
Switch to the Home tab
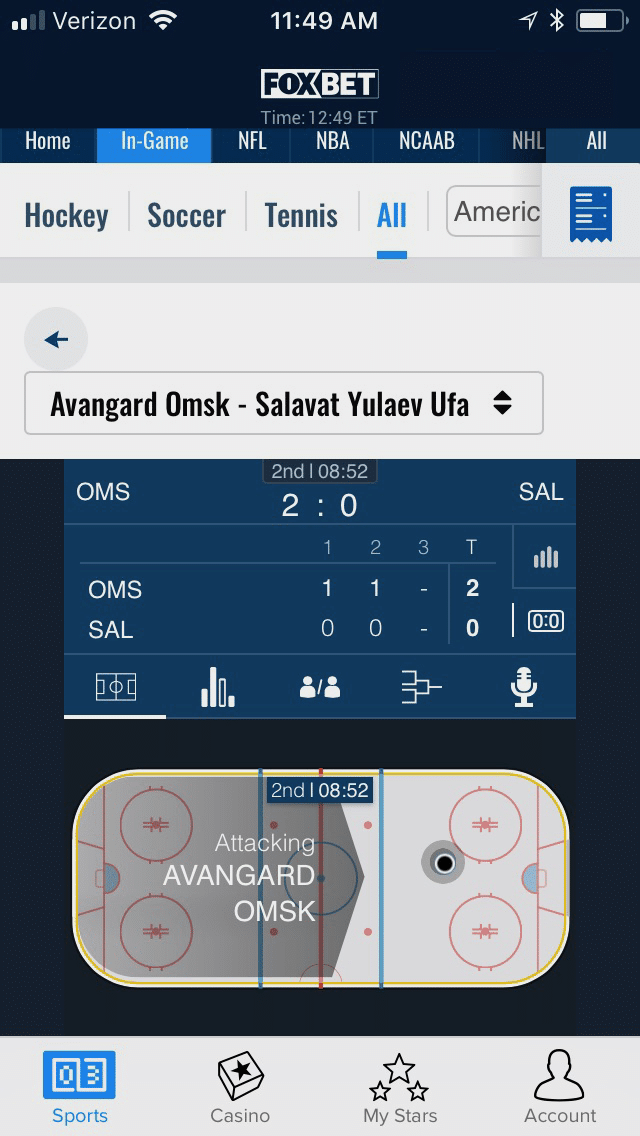click(48, 141)
